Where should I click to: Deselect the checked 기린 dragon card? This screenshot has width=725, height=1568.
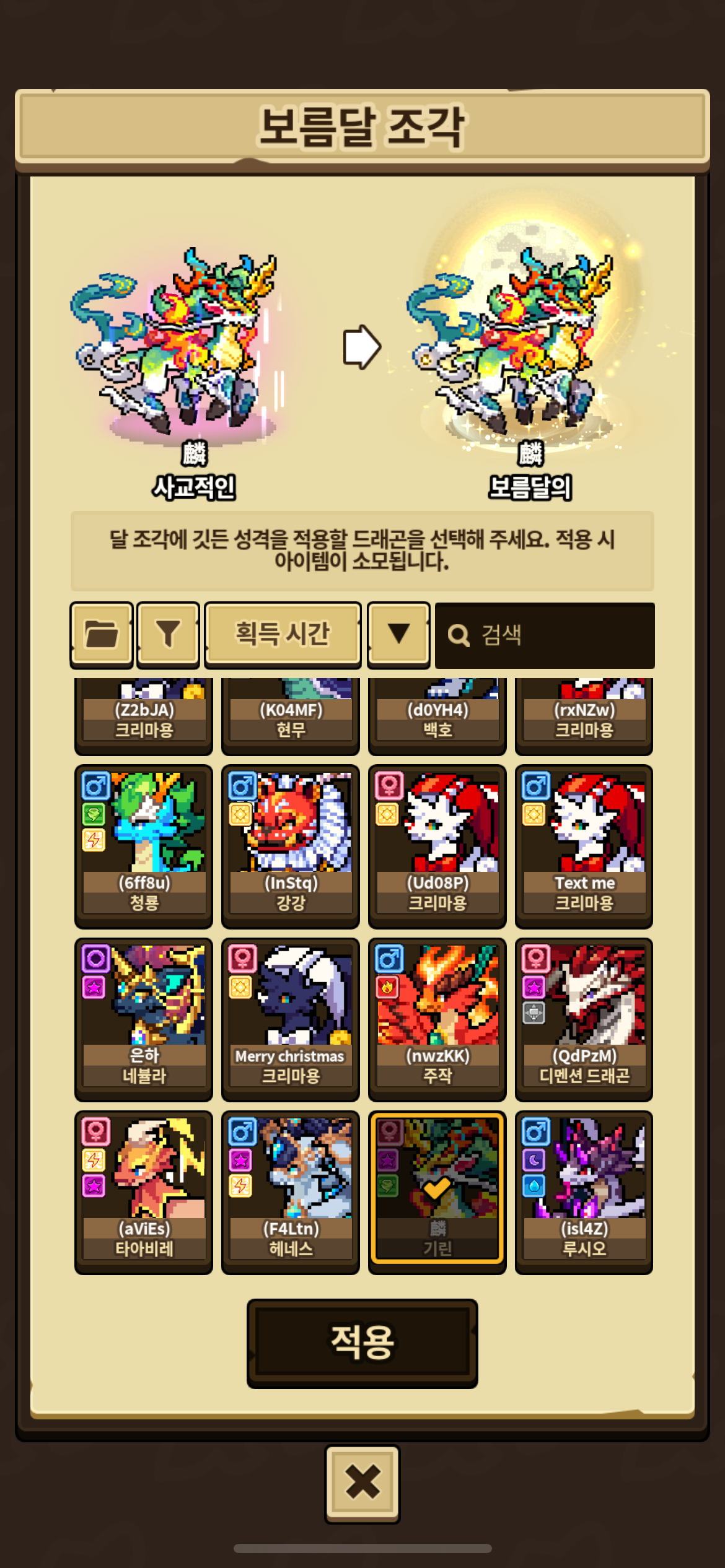click(437, 1191)
